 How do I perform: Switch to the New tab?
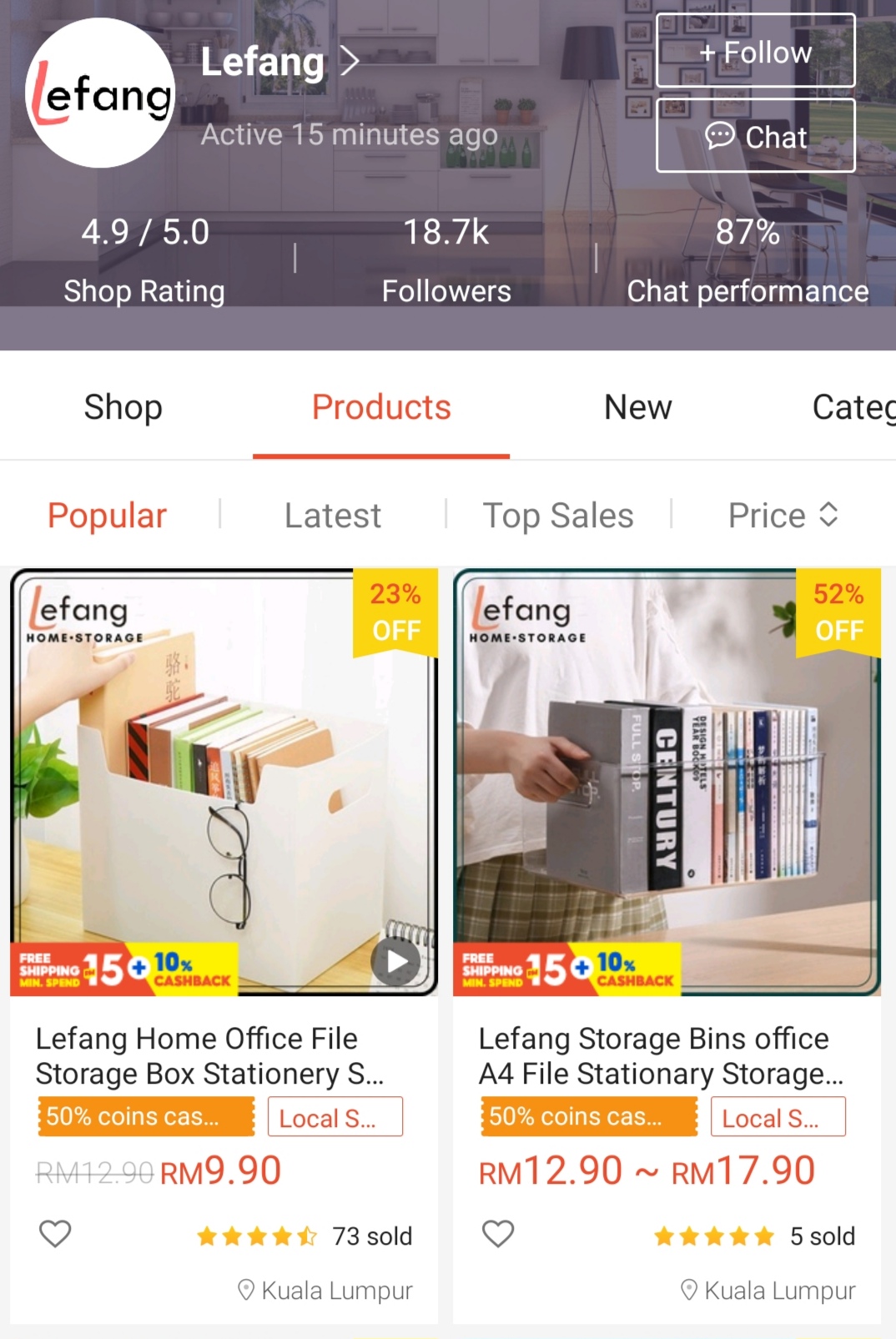637,407
